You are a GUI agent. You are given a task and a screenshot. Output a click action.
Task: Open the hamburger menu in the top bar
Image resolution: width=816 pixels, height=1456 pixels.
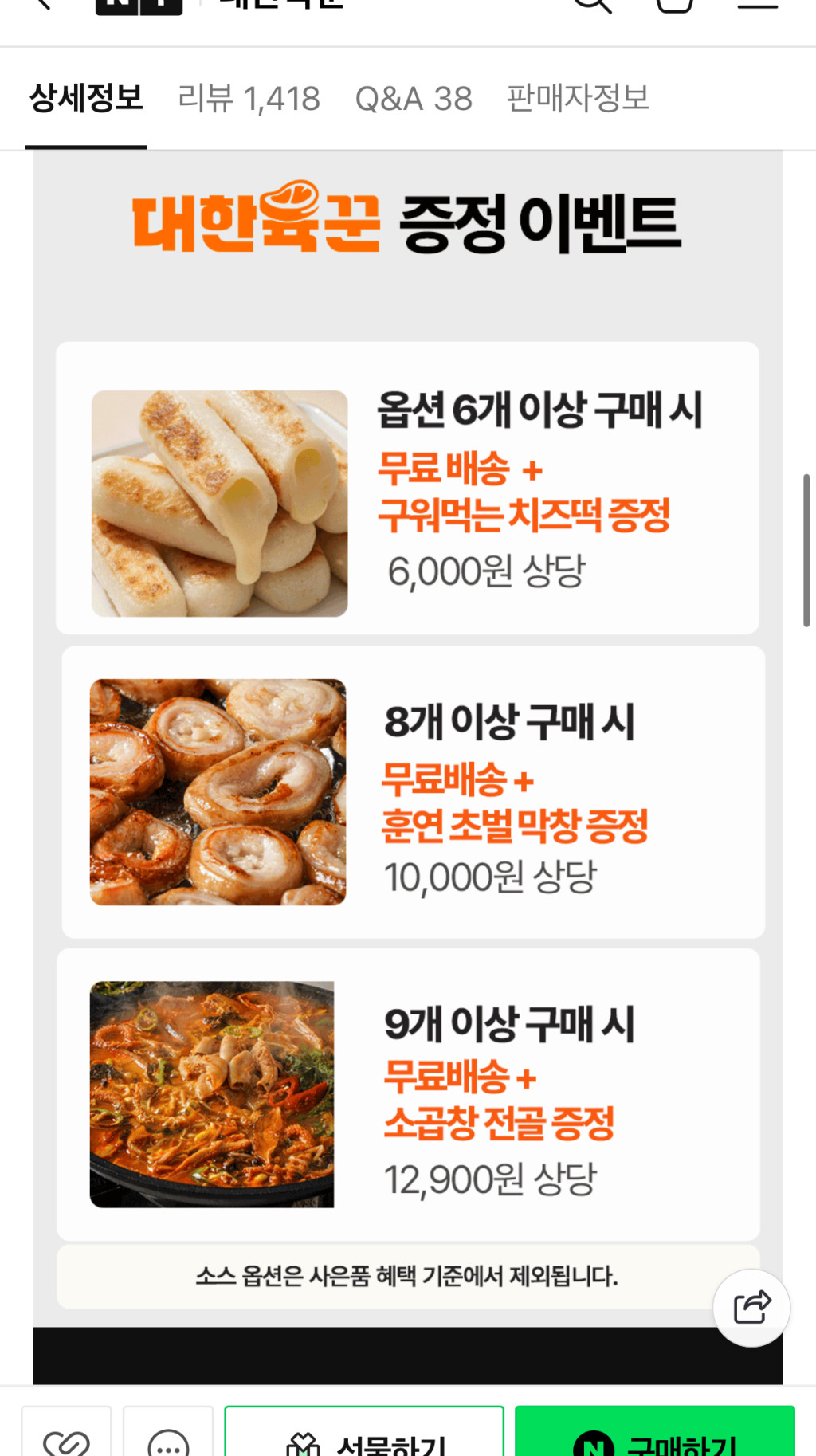tap(757, 5)
